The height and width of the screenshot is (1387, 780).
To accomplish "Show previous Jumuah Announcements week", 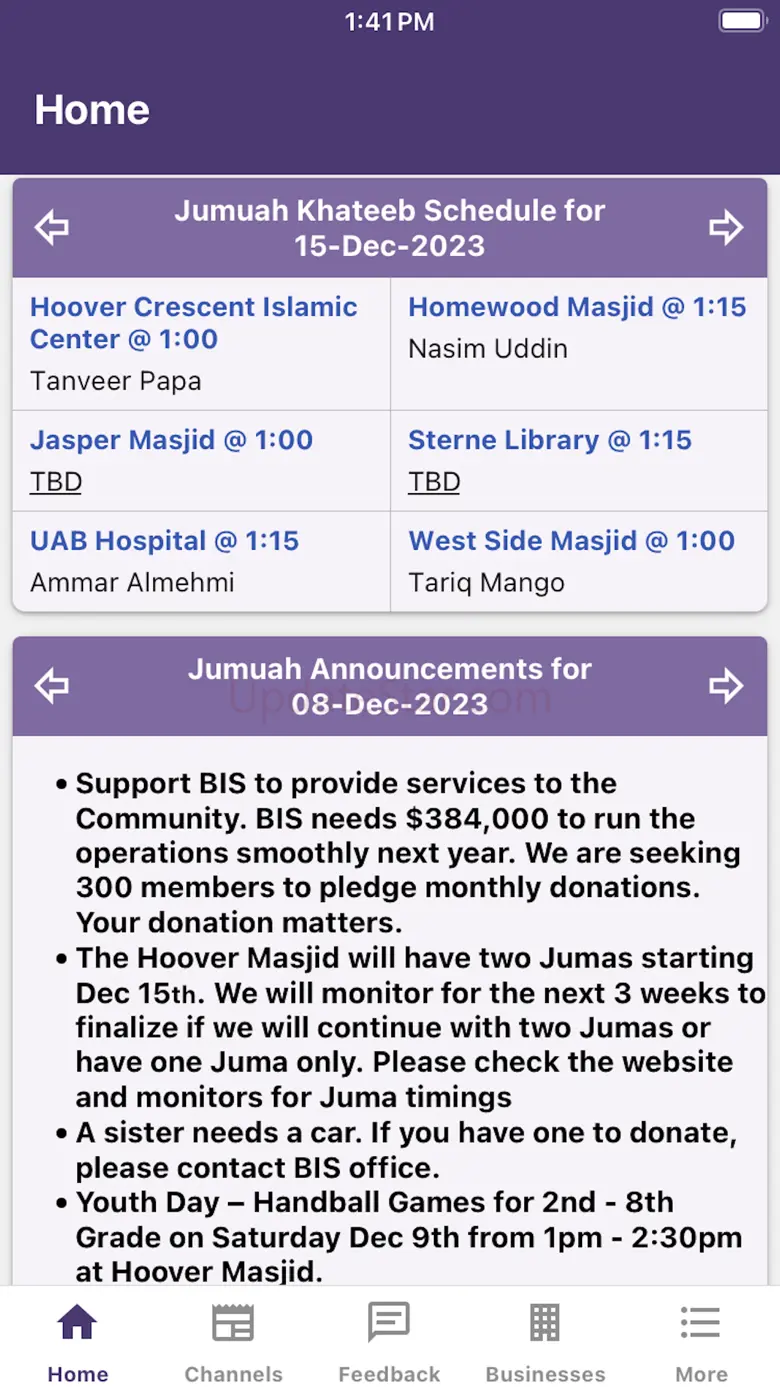I will click(x=52, y=686).
